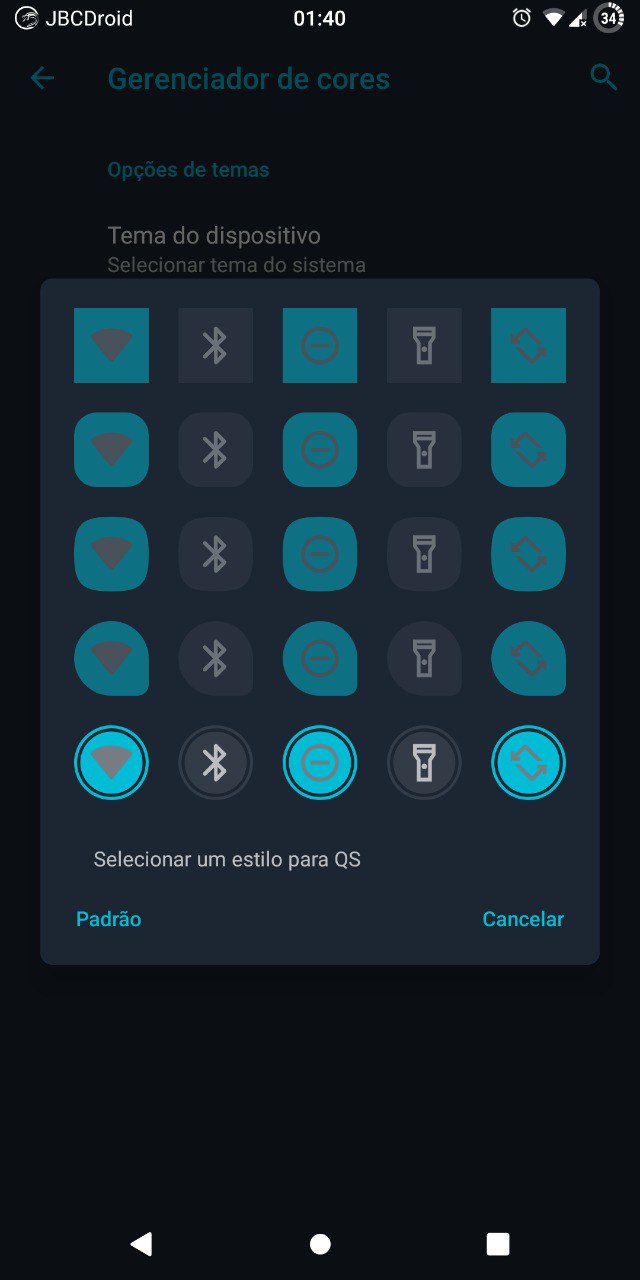Open recent apps from the navigation bar

point(498,1243)
